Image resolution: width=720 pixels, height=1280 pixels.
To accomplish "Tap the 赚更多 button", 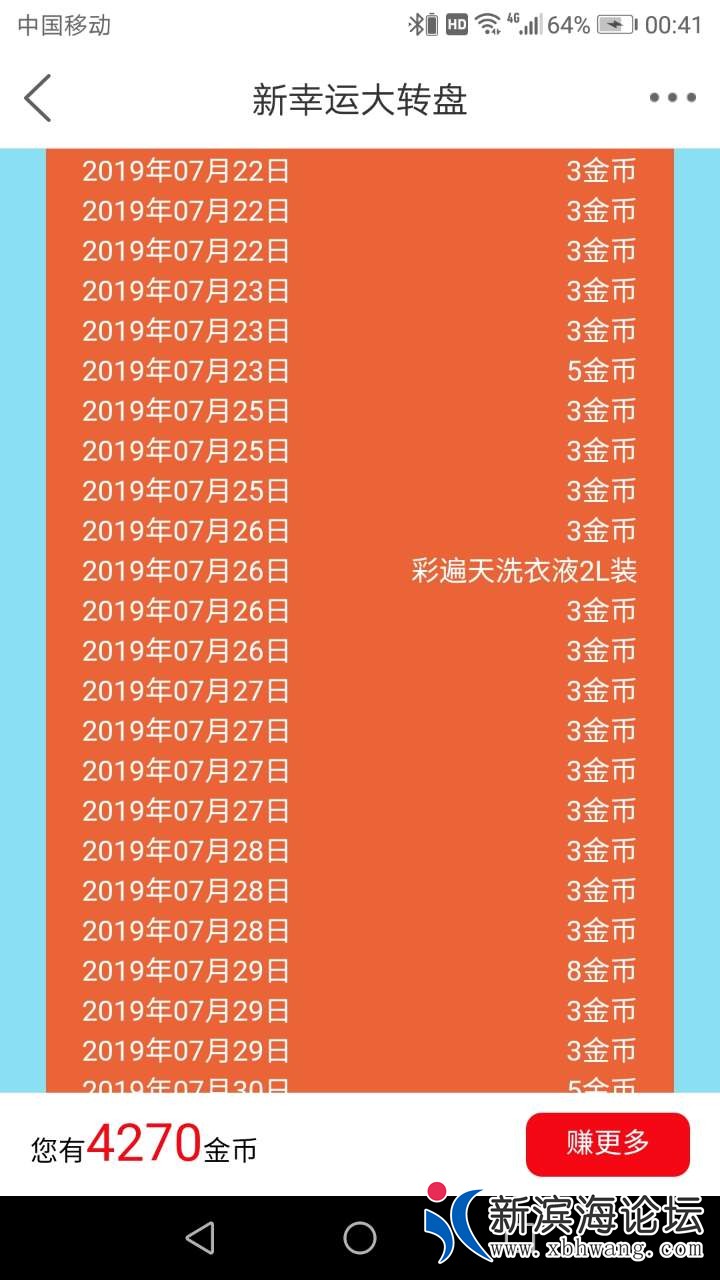I will (607, 1143).
